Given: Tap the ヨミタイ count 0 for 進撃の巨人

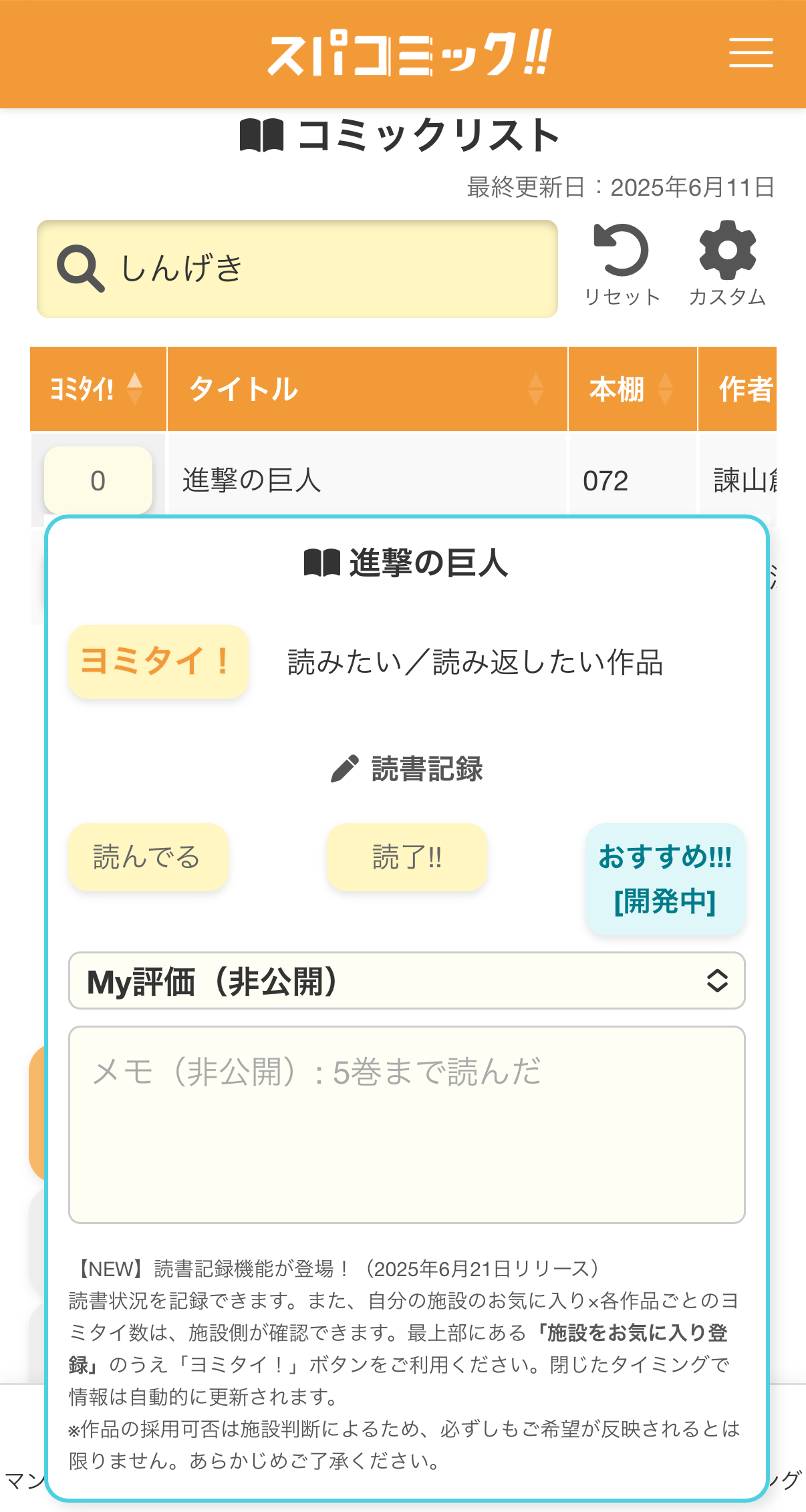Looking at the screenshot, I should pos(98,480).
